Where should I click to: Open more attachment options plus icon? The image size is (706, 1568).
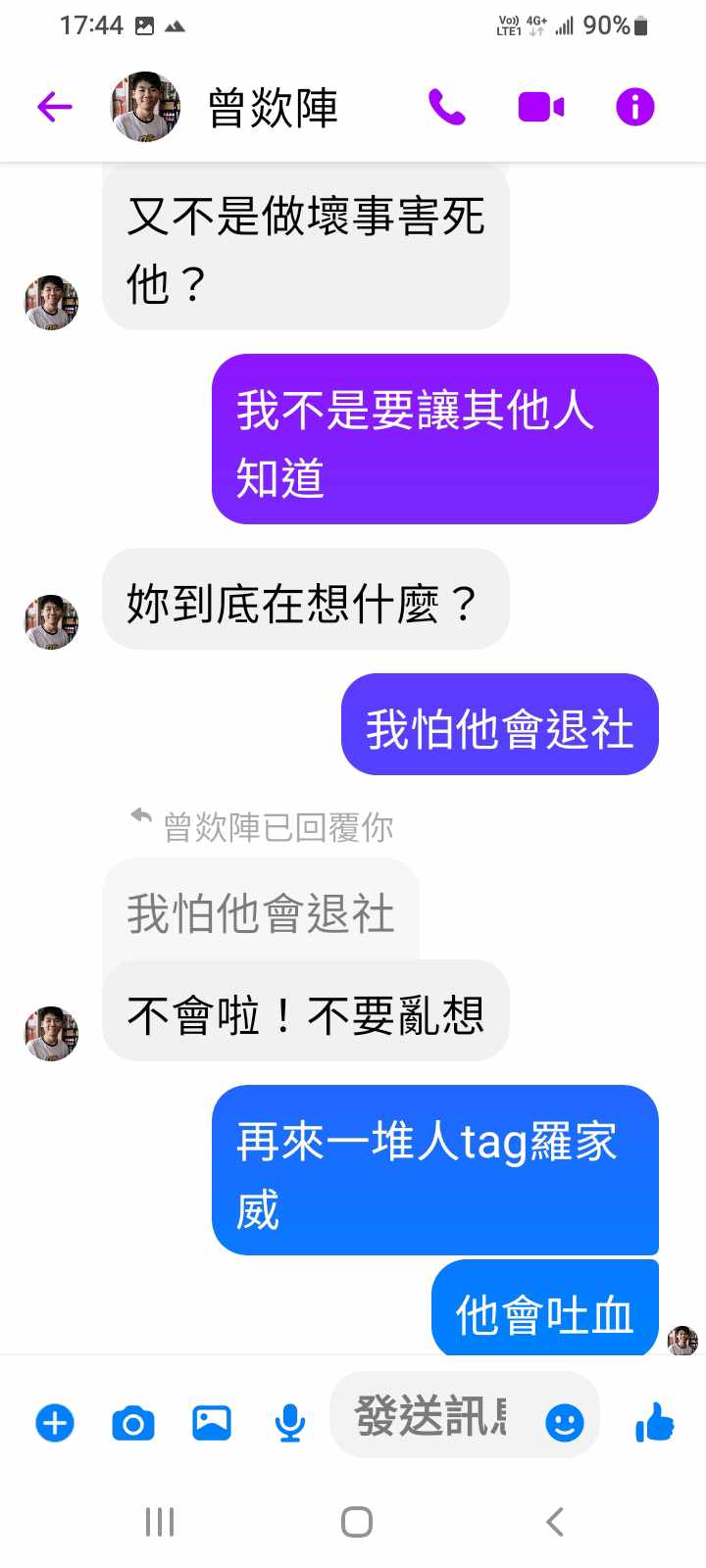pyautogui.click(x=55, y=1422)
